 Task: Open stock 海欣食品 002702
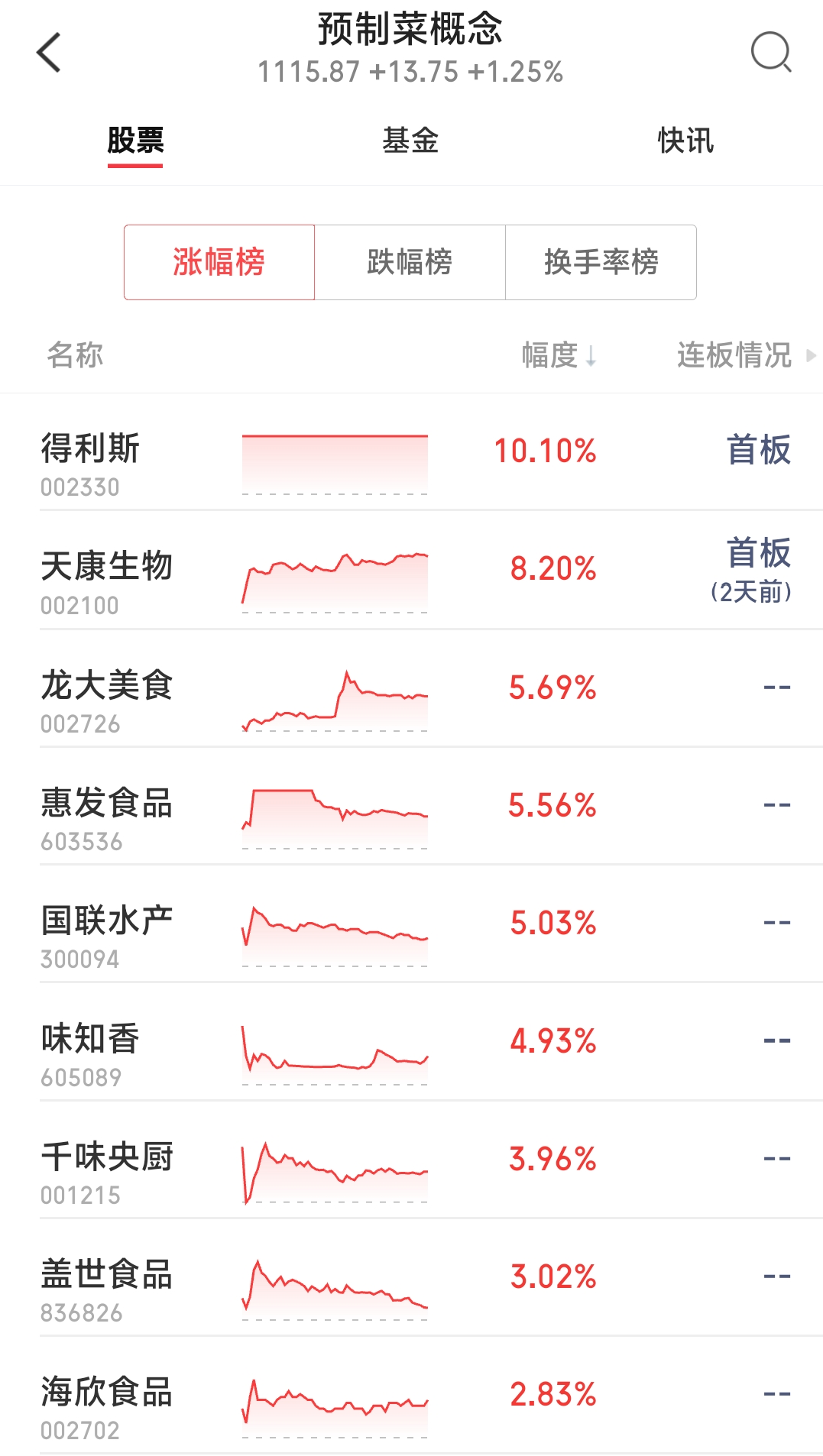click(x=411, y=1396)
